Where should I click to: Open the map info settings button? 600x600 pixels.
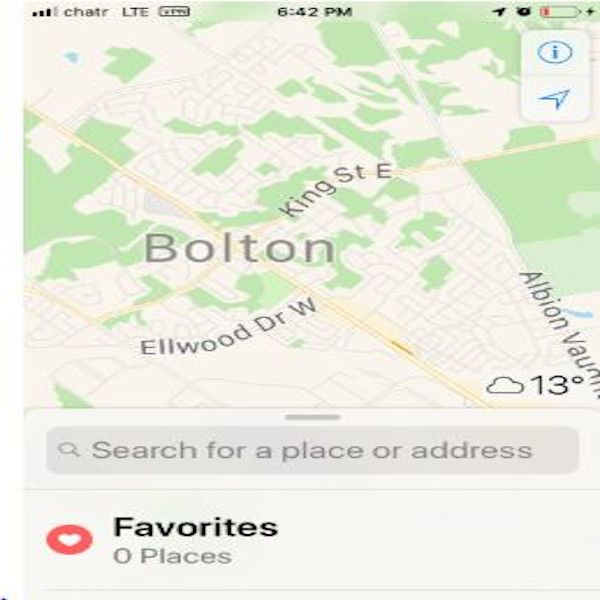coord(554,52)
